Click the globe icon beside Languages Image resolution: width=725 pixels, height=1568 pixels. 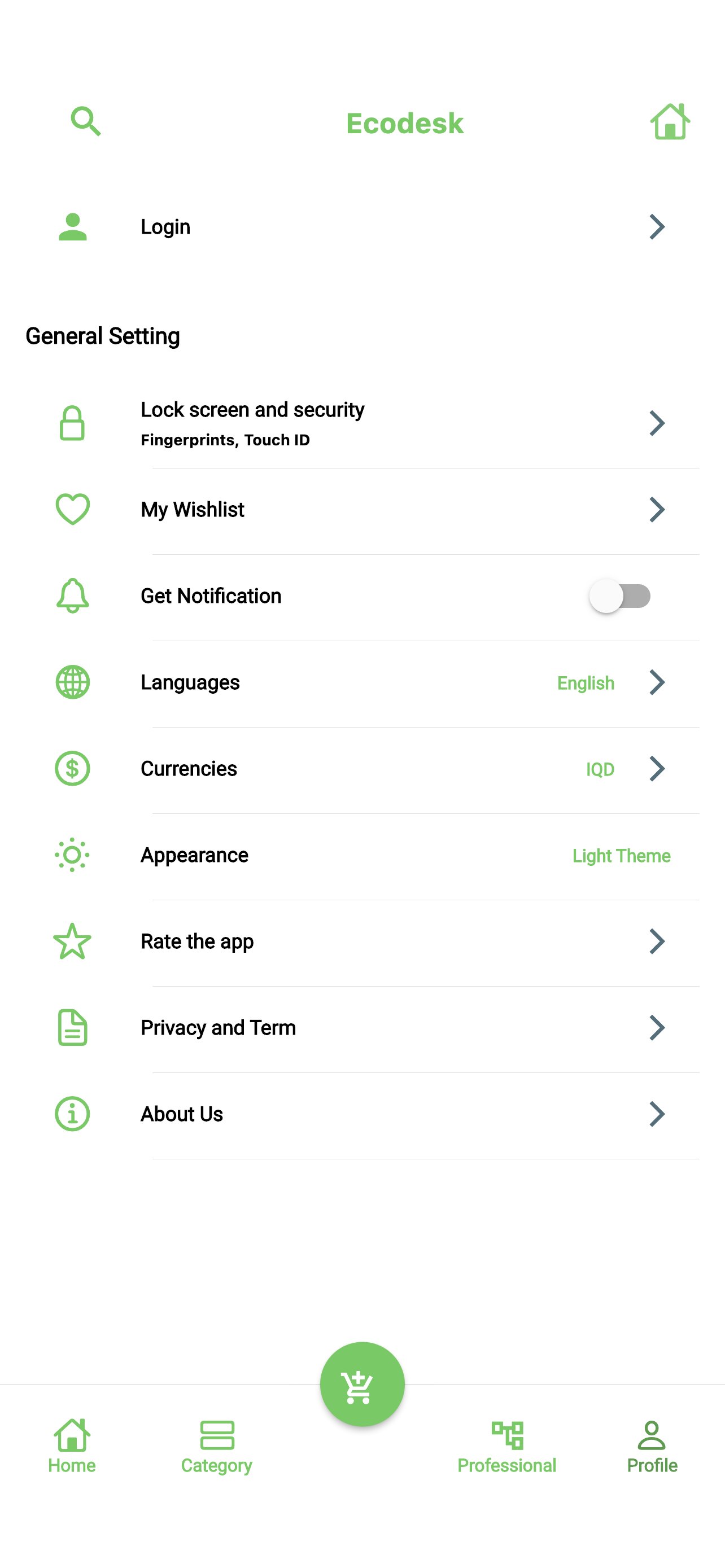[72, 682]
